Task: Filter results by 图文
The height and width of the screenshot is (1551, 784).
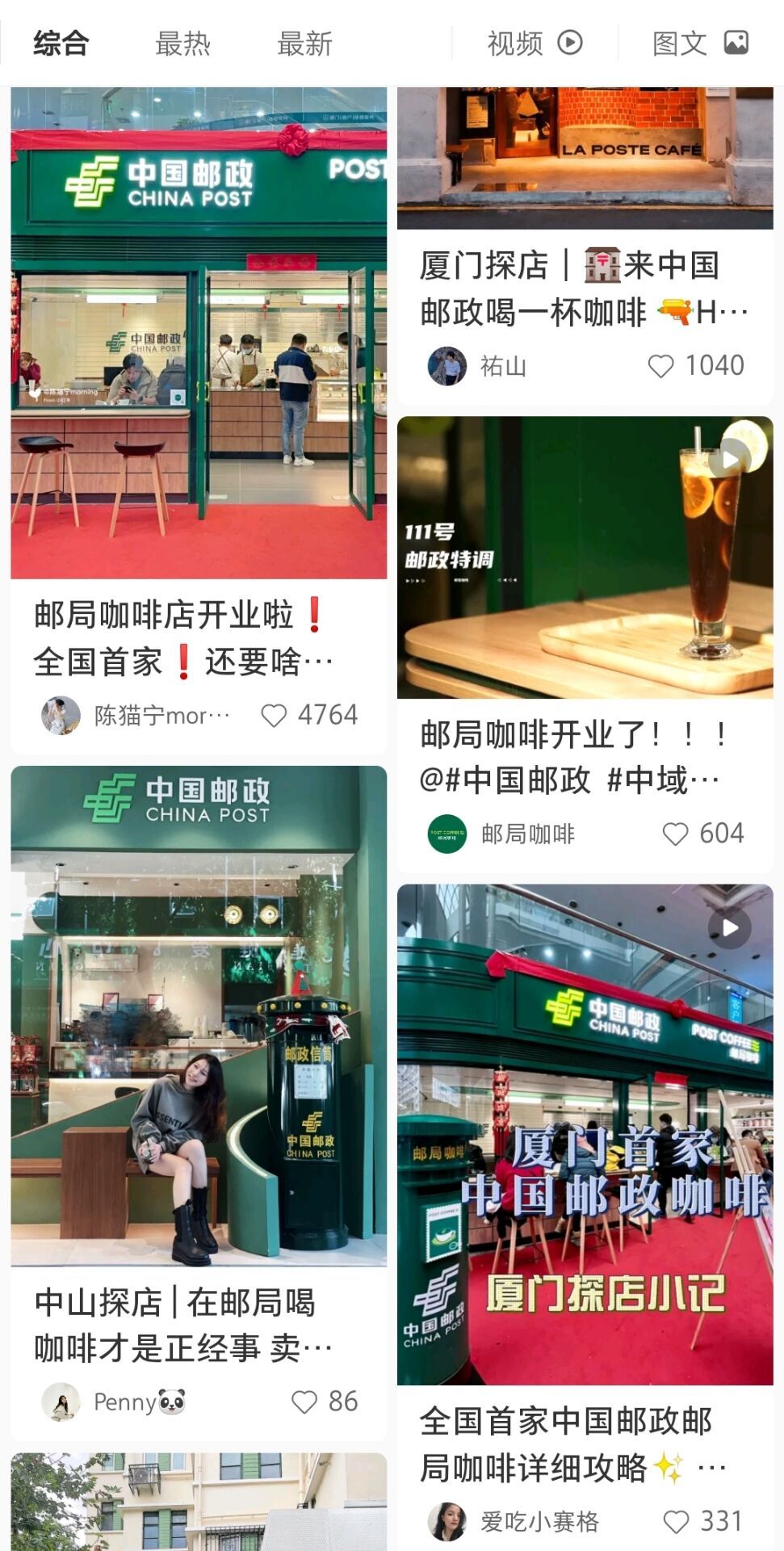Action: point(699,44)
